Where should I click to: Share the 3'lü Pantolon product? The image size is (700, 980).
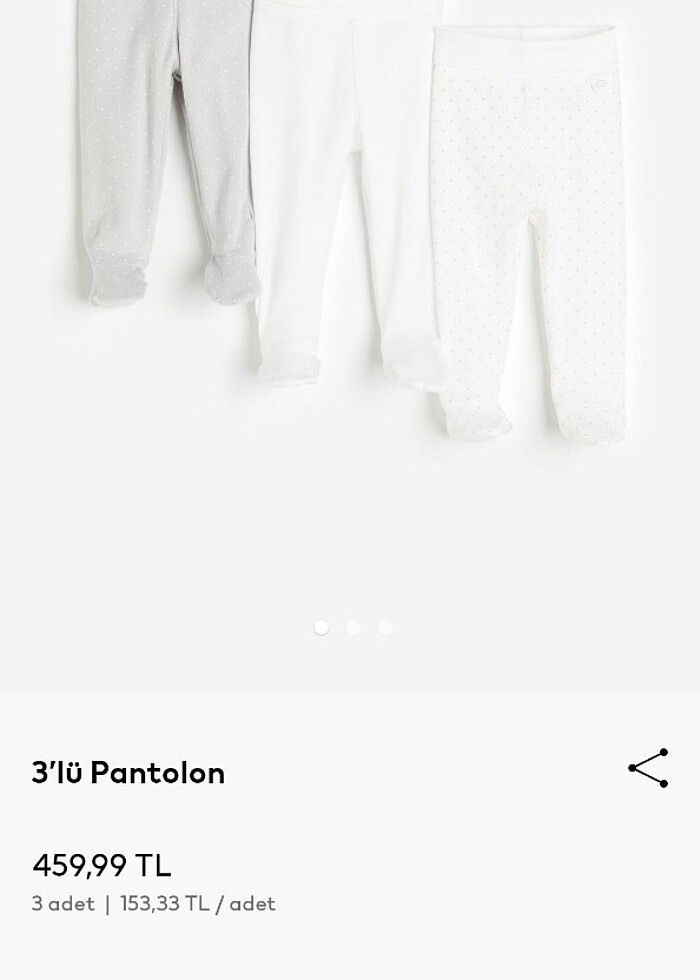pyautogui.click(x=648, y=768)
